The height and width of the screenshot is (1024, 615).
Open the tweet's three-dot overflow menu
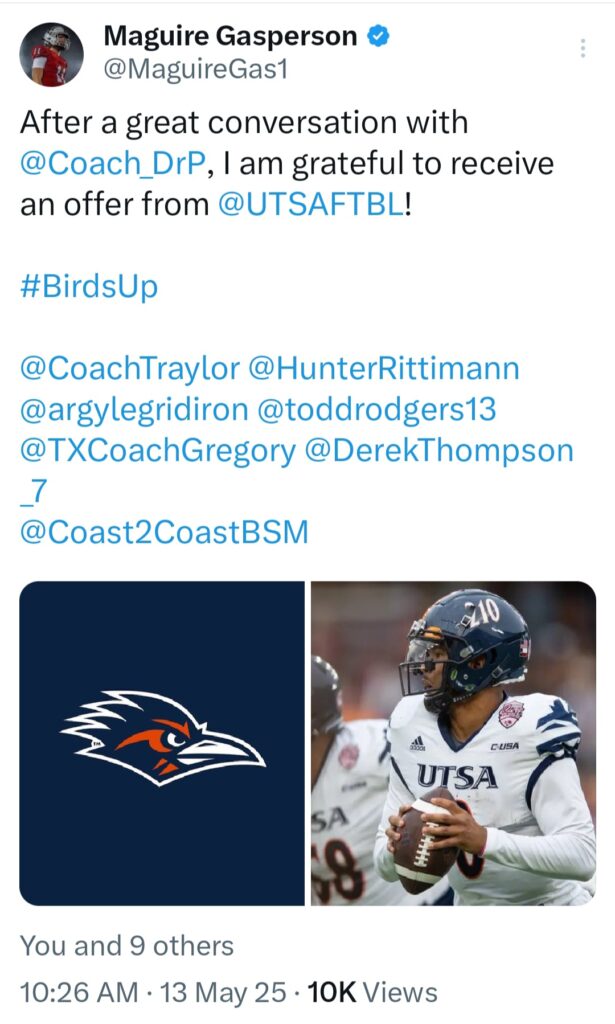(x=582, y=48)
